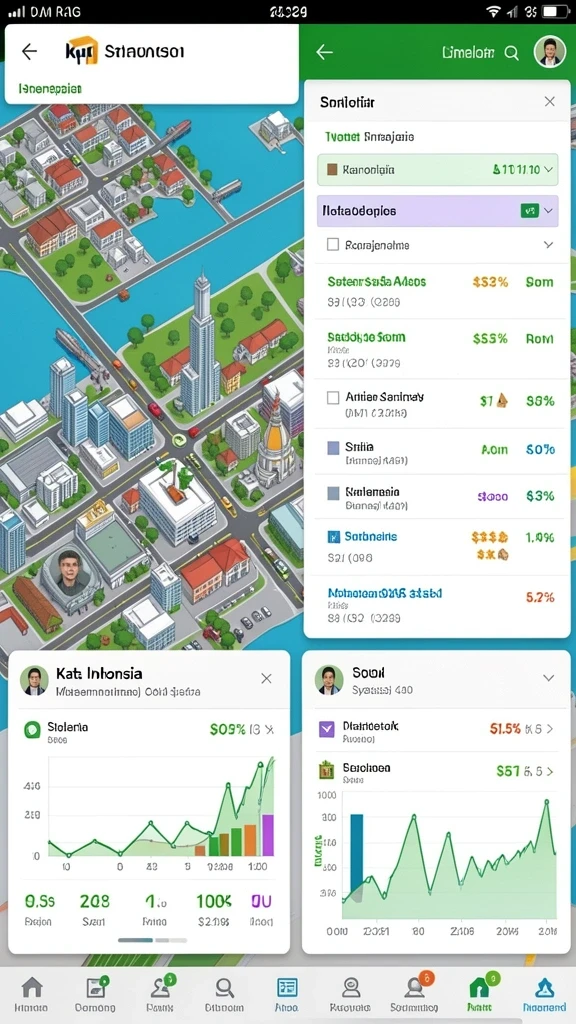This screenshot has height=1024, width=576.
Task: Expand the green highlighted dropdown row
Action: tap(438, 170)
